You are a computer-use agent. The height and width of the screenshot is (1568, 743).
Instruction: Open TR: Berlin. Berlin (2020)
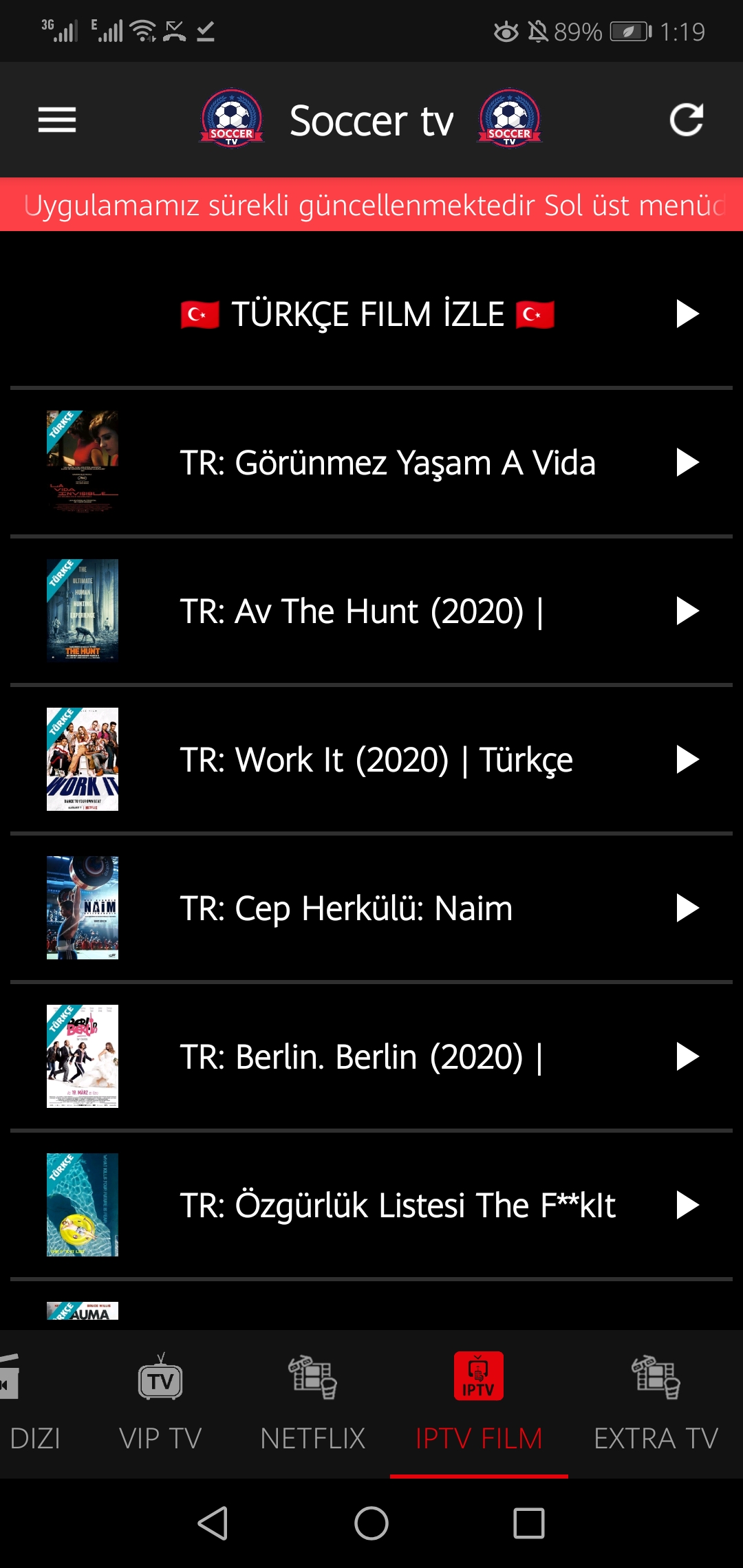coord(371,1056)
